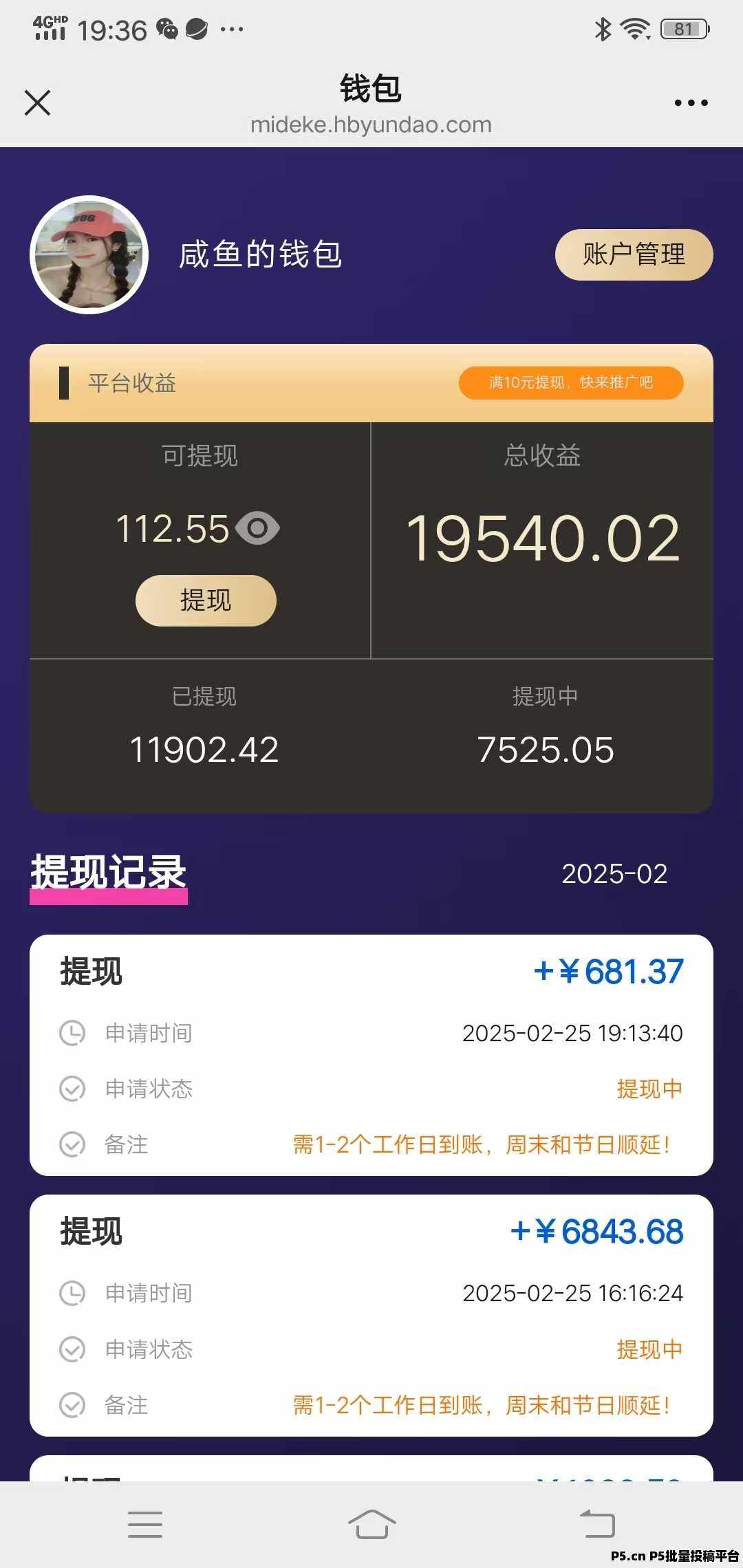The image size is (743, 1568).
Task: Go to the system home screen
Action: click(371, 1525)
